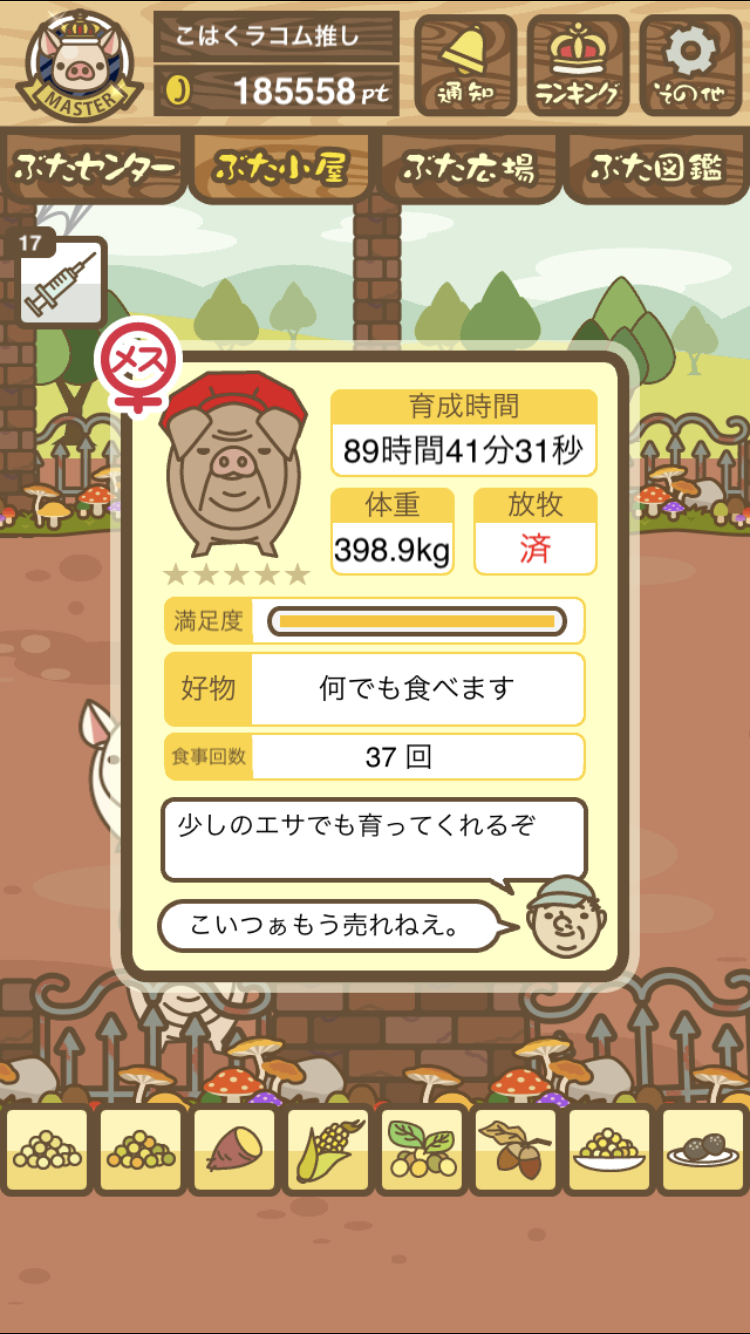Select the dark meatballs plate feed
The image size is (750, 1334).
pyautogui.click(x=704, y=1150)
